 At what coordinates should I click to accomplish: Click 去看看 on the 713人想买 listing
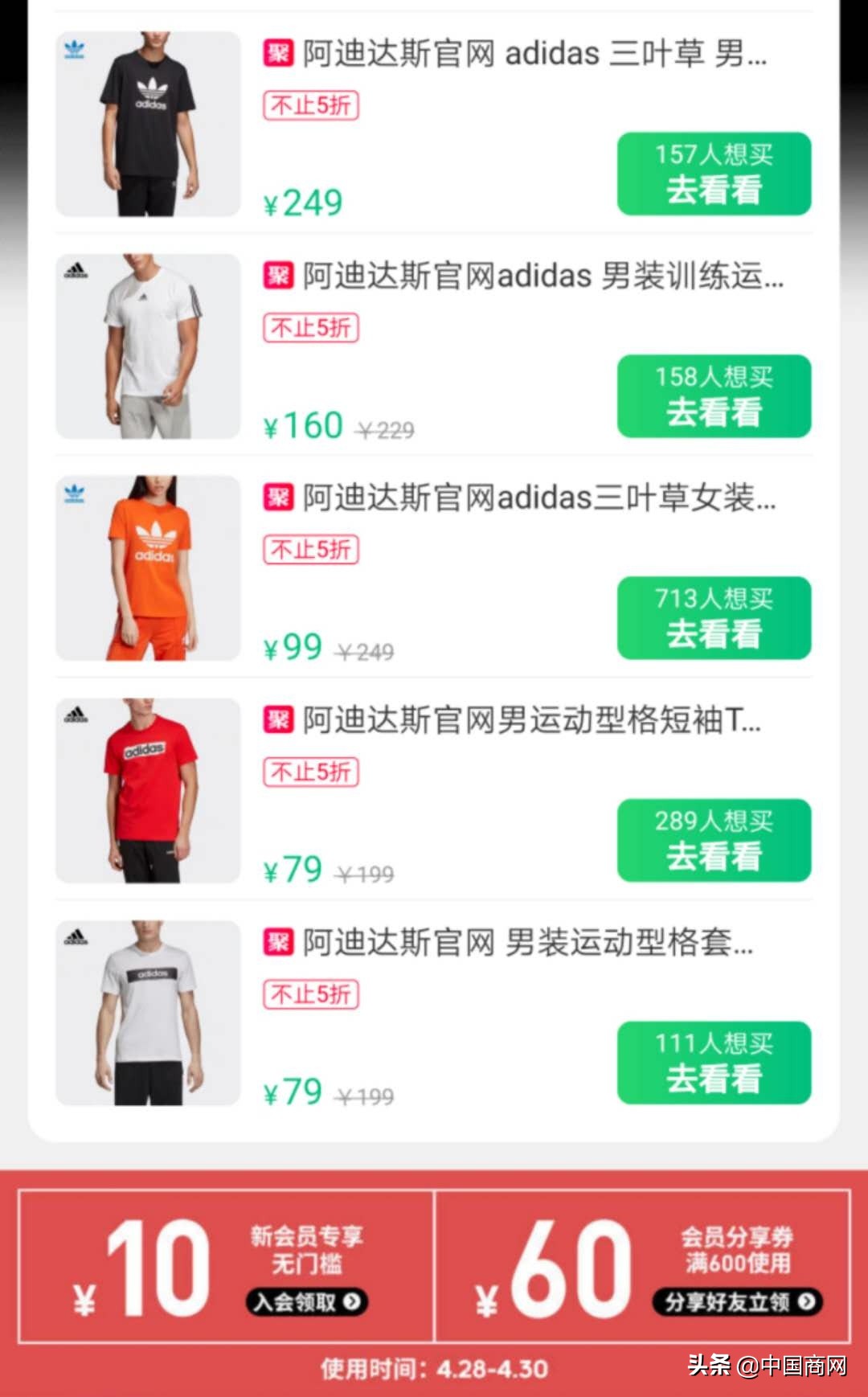pos(714,619)
